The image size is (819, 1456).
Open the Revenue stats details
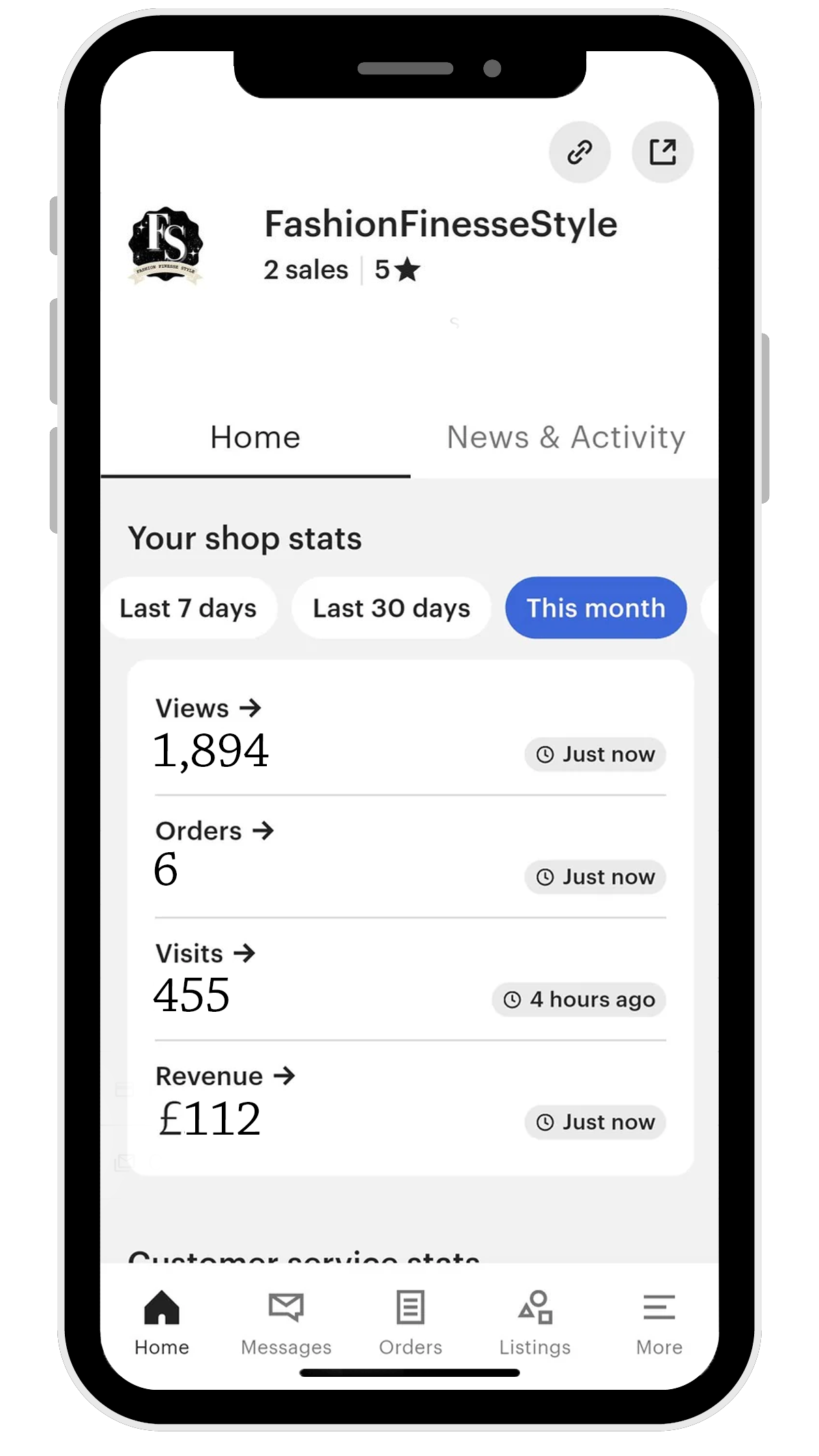tap(225, 1076)
